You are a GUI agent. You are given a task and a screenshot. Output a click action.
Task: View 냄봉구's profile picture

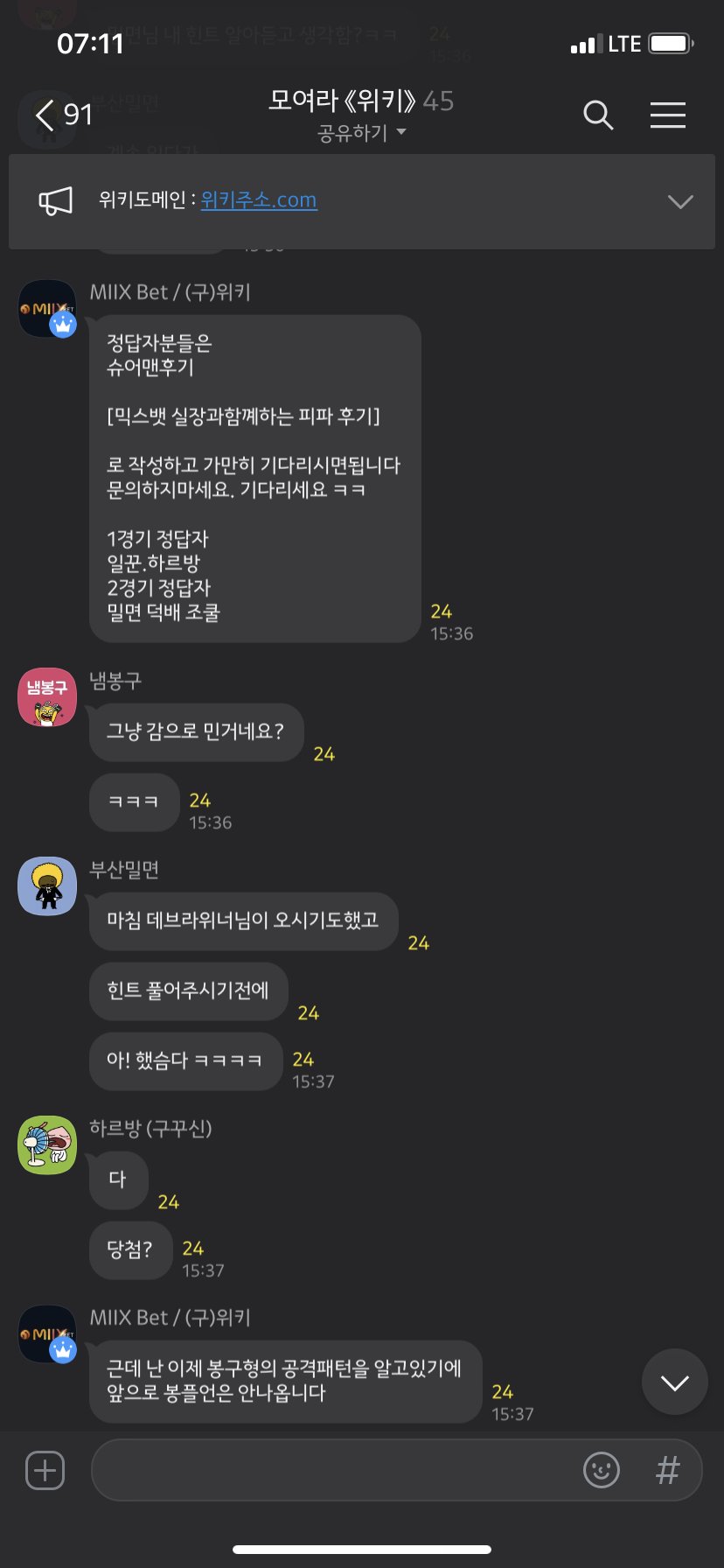pyautogui.click(x=47, y=697)
